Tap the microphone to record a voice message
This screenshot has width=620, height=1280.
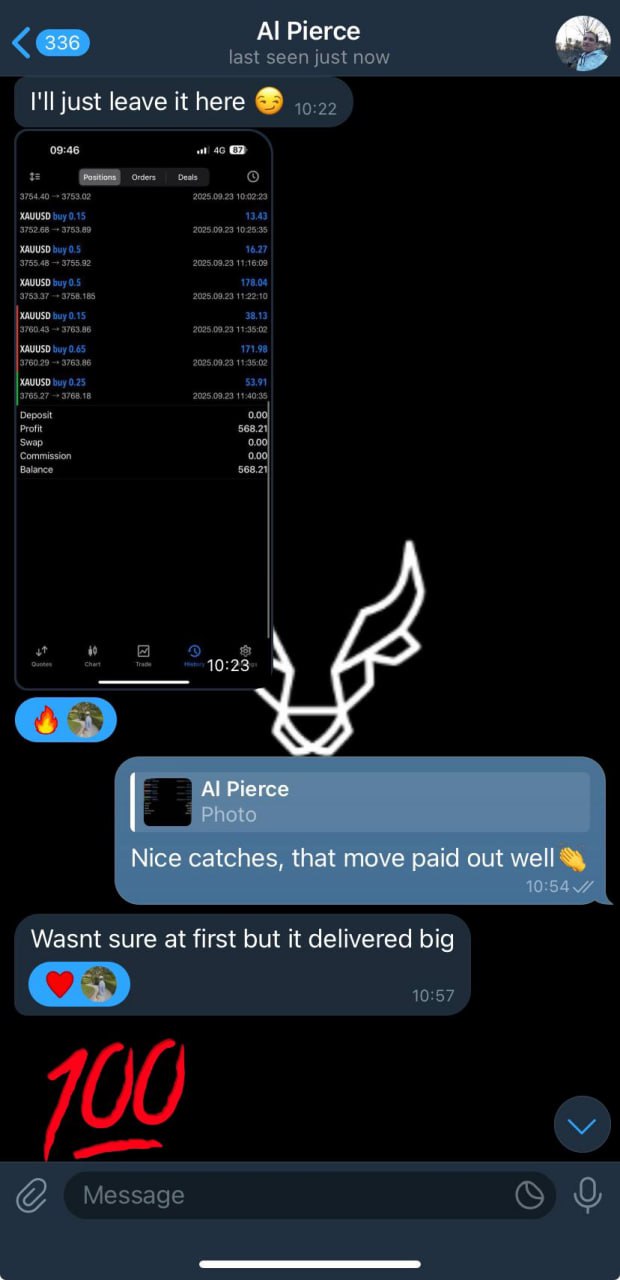587,1195
